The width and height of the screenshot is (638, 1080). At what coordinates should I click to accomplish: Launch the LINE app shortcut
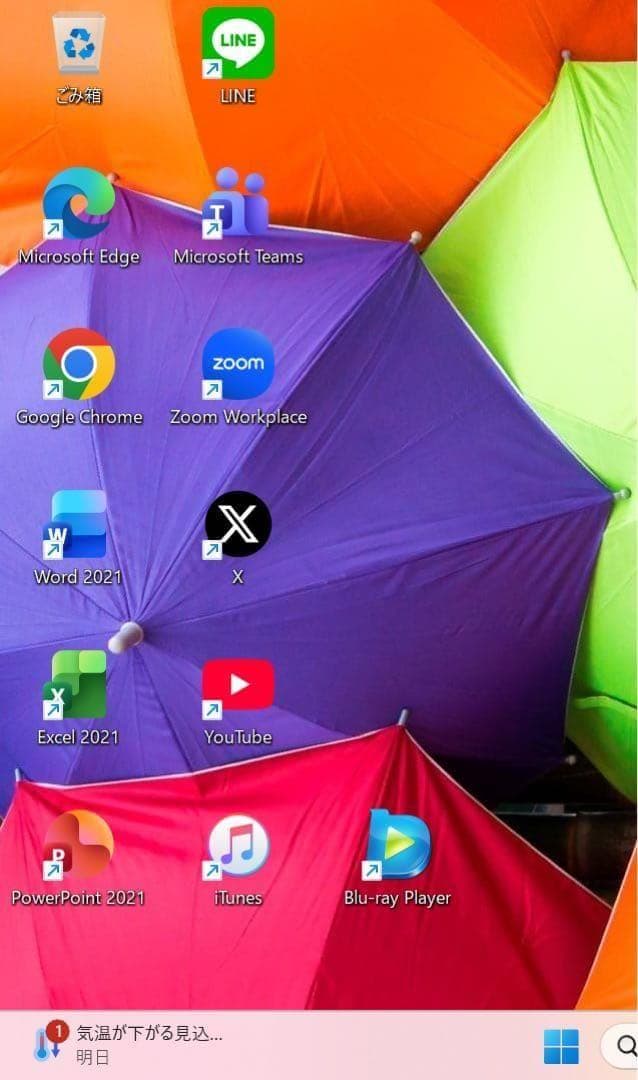pyautogui.click(x=238, y=44)
